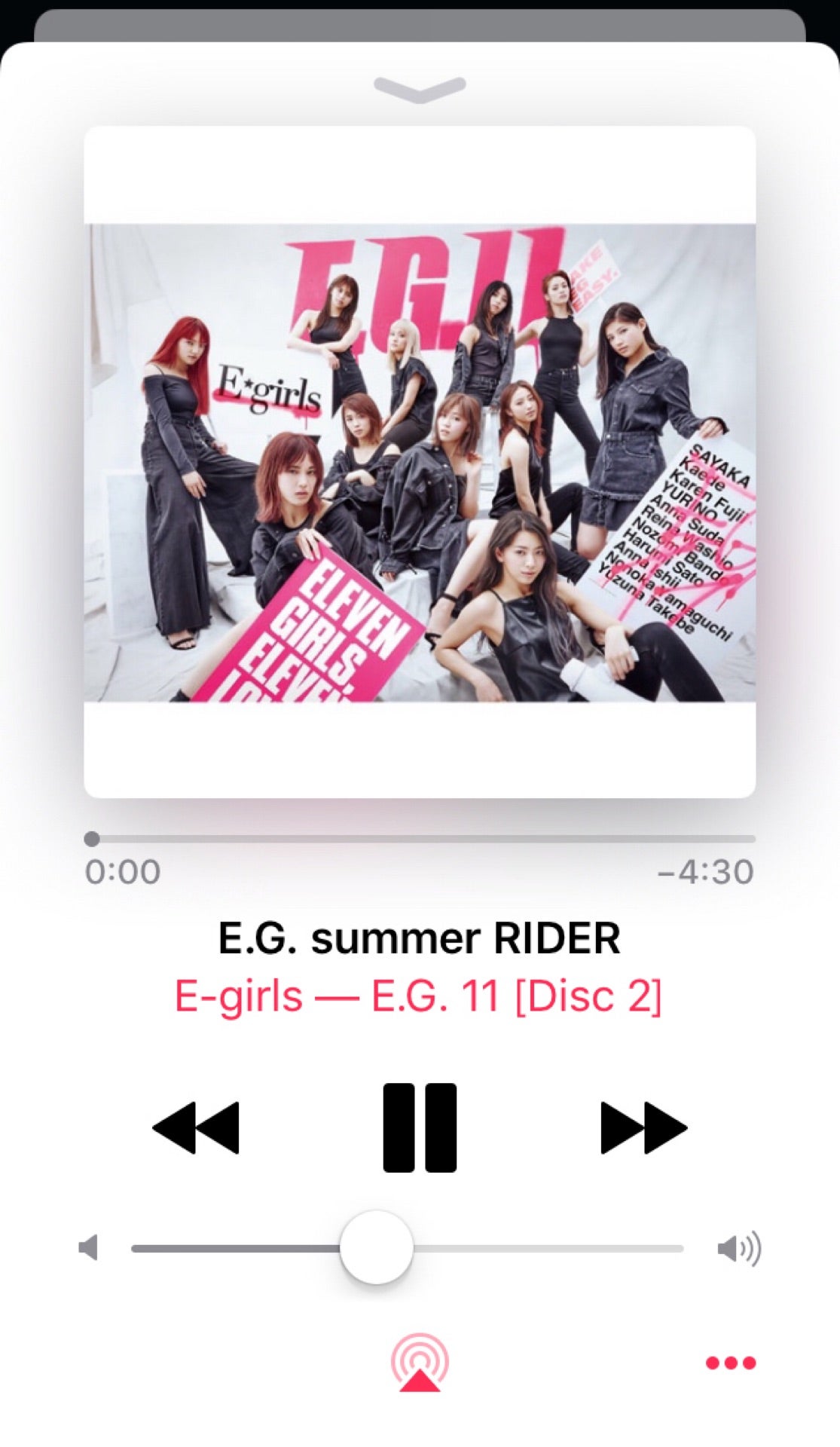Open the E-girls — E.G. 11 [Disc 2] link
840x1447 pixels.
[x=418, y=996]
